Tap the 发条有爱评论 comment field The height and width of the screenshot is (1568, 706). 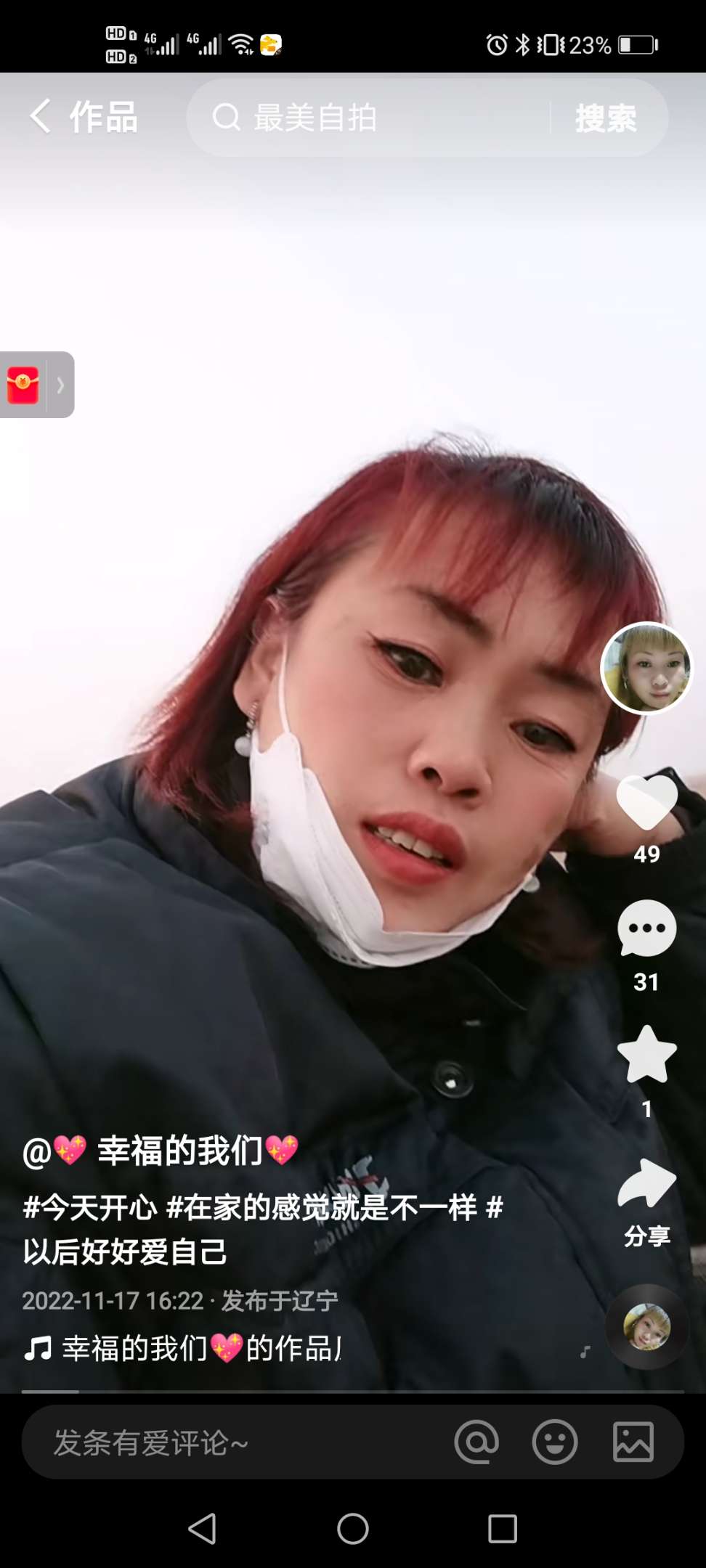218,1442
